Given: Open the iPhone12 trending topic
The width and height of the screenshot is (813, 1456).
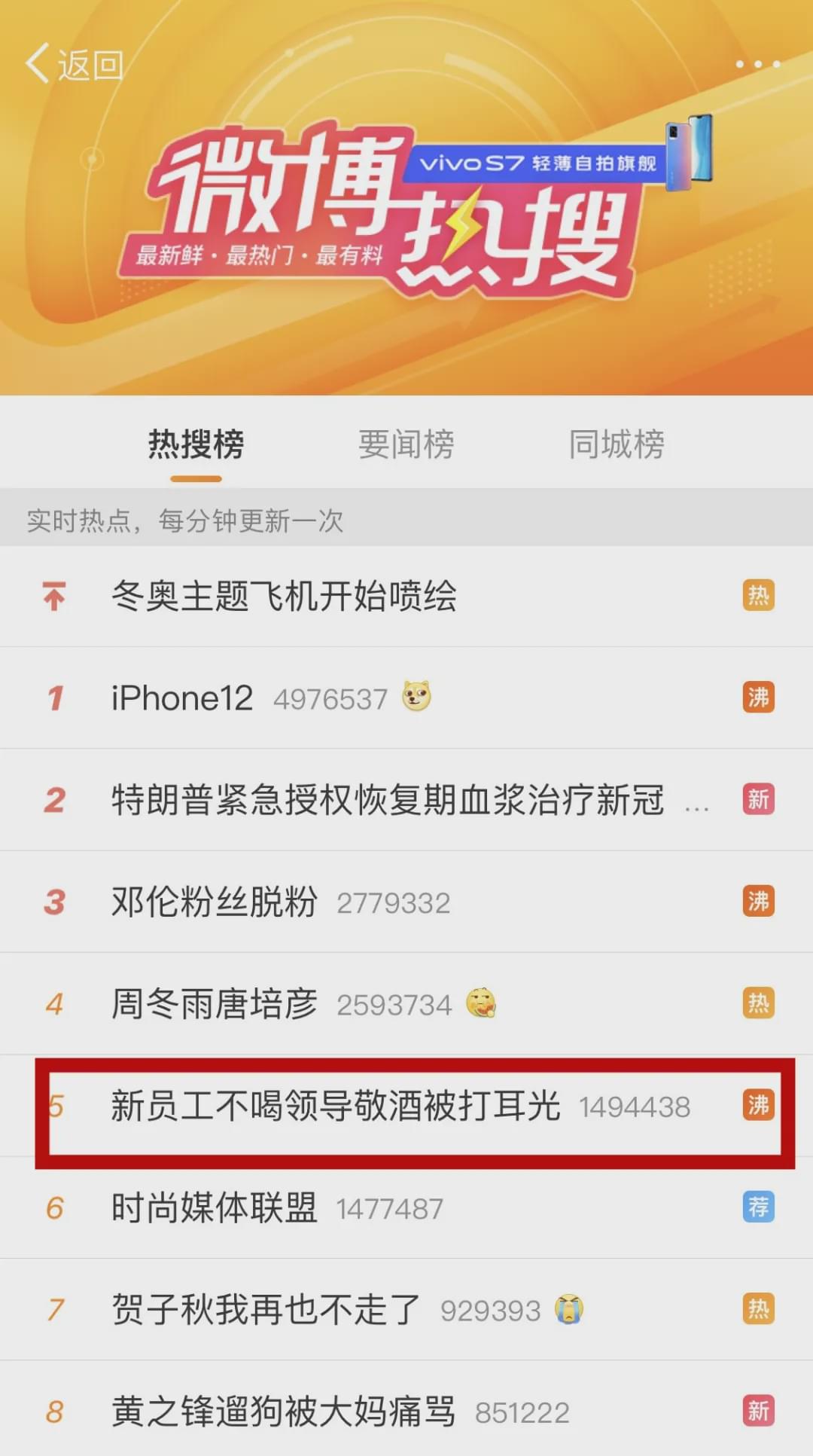Looking at the screenshot, I should [x=183, y=698].
